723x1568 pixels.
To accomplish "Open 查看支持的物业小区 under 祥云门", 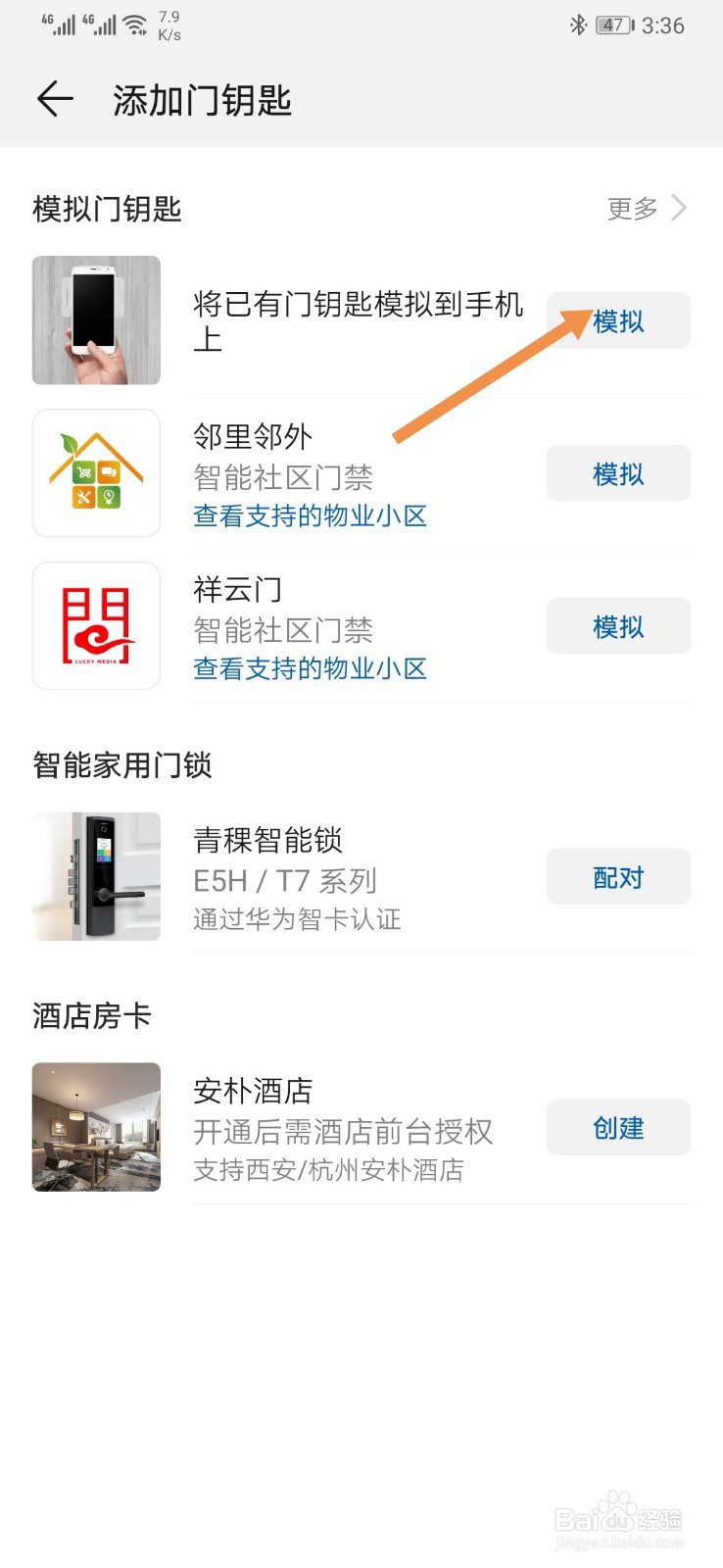I will [x=309, y=669].
